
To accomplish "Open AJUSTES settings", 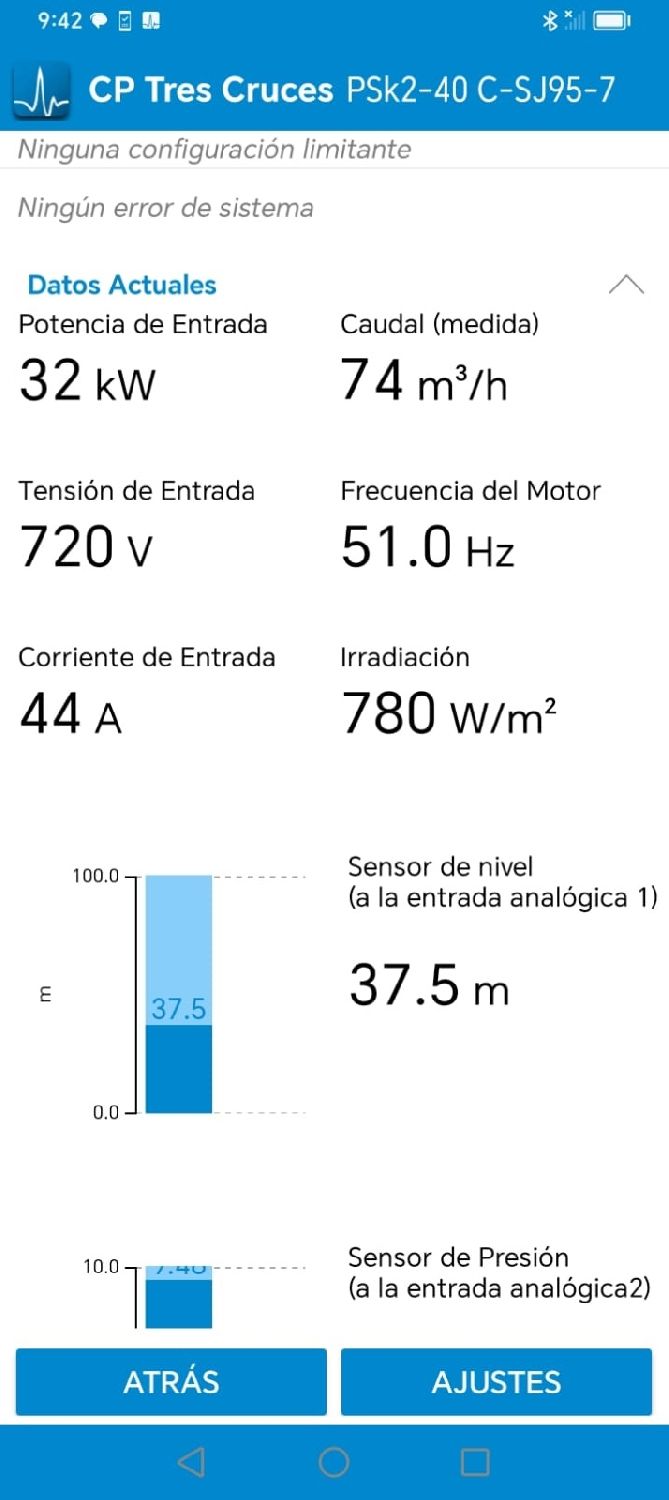I will pos(497,1382).
